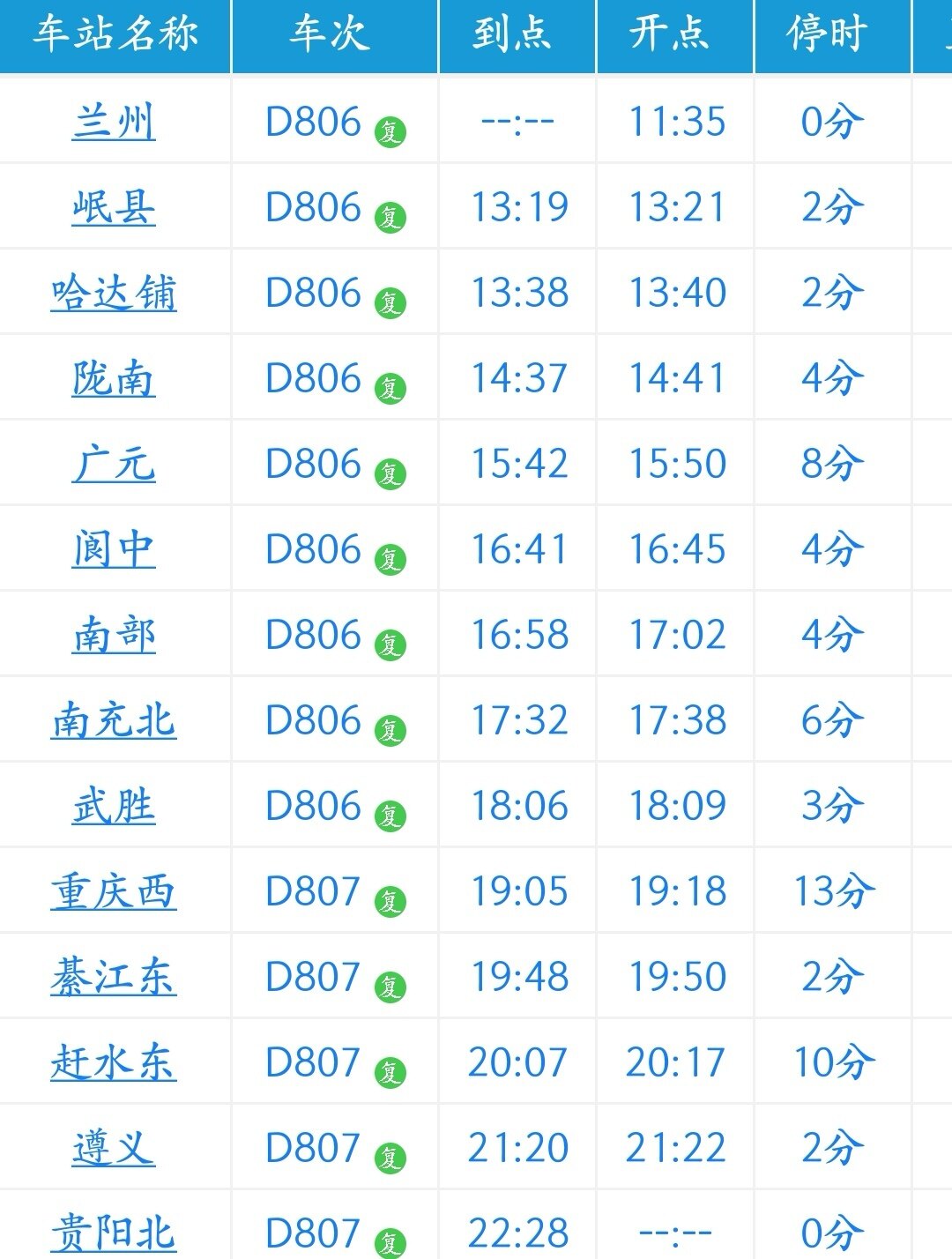The width and height of the screenshot is (952, 1259).
Task: Open the 重庆西 station link
Action: (x=114, y=891)
